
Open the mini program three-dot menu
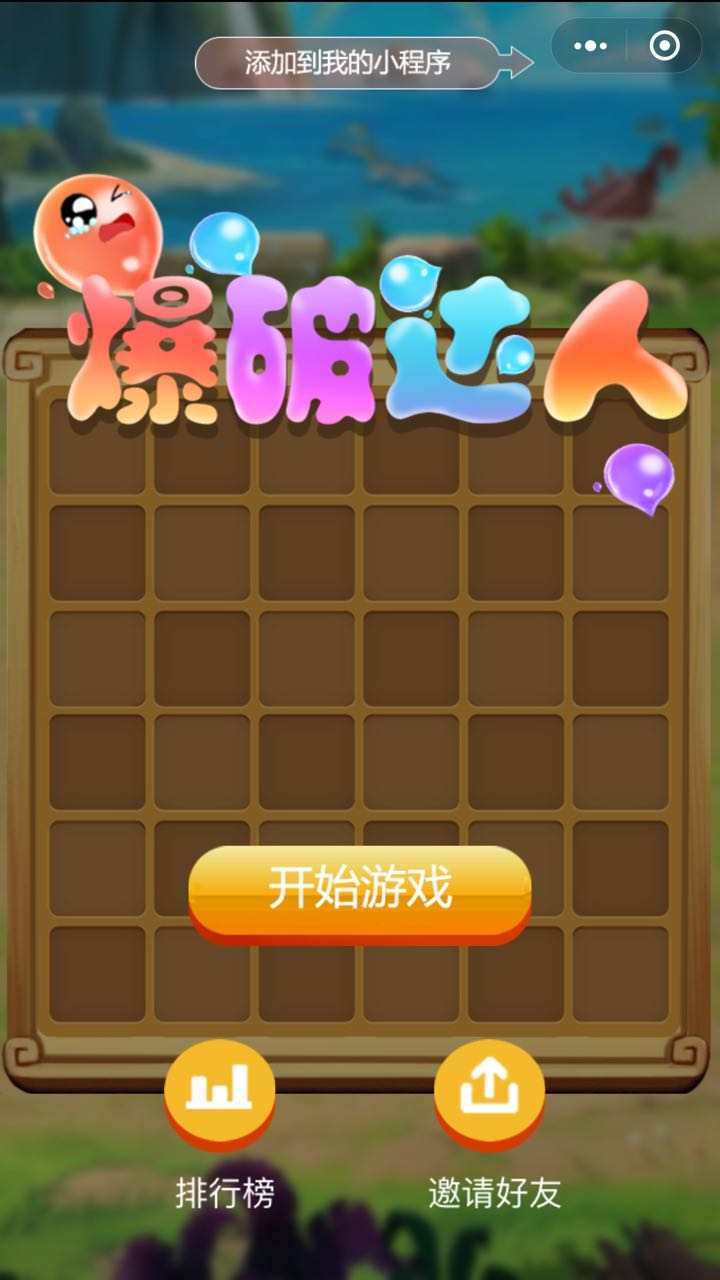click(x=590, y=46)
